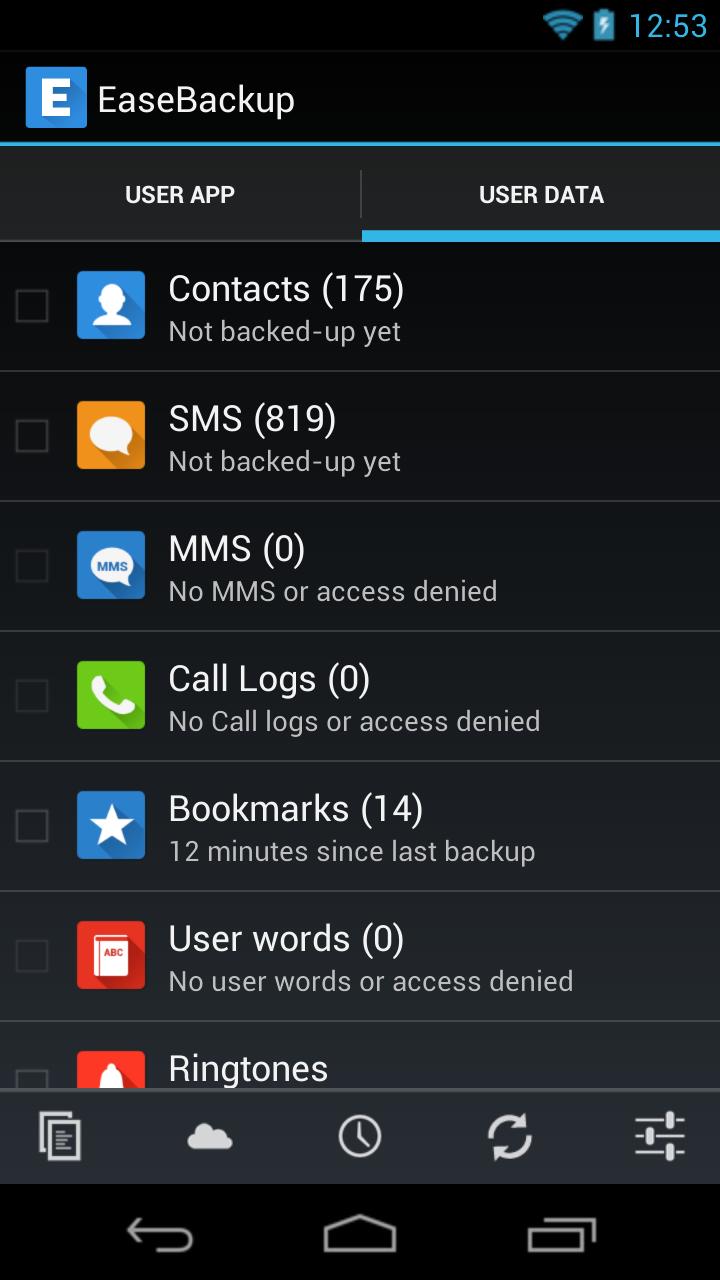
Task: Tap the orange SMS chat icon
Action: coord(110,435)
